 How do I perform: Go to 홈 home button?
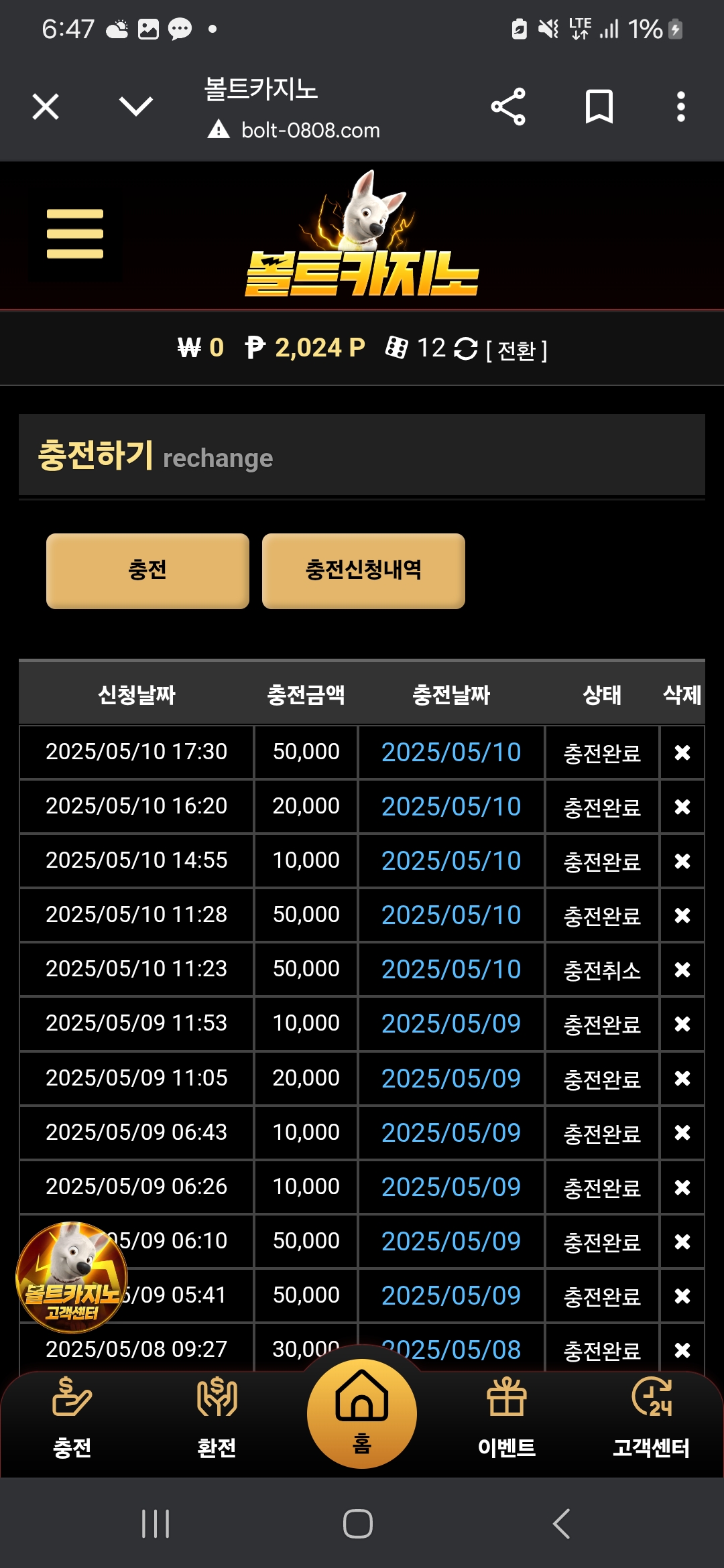(x=362, y=1414)
